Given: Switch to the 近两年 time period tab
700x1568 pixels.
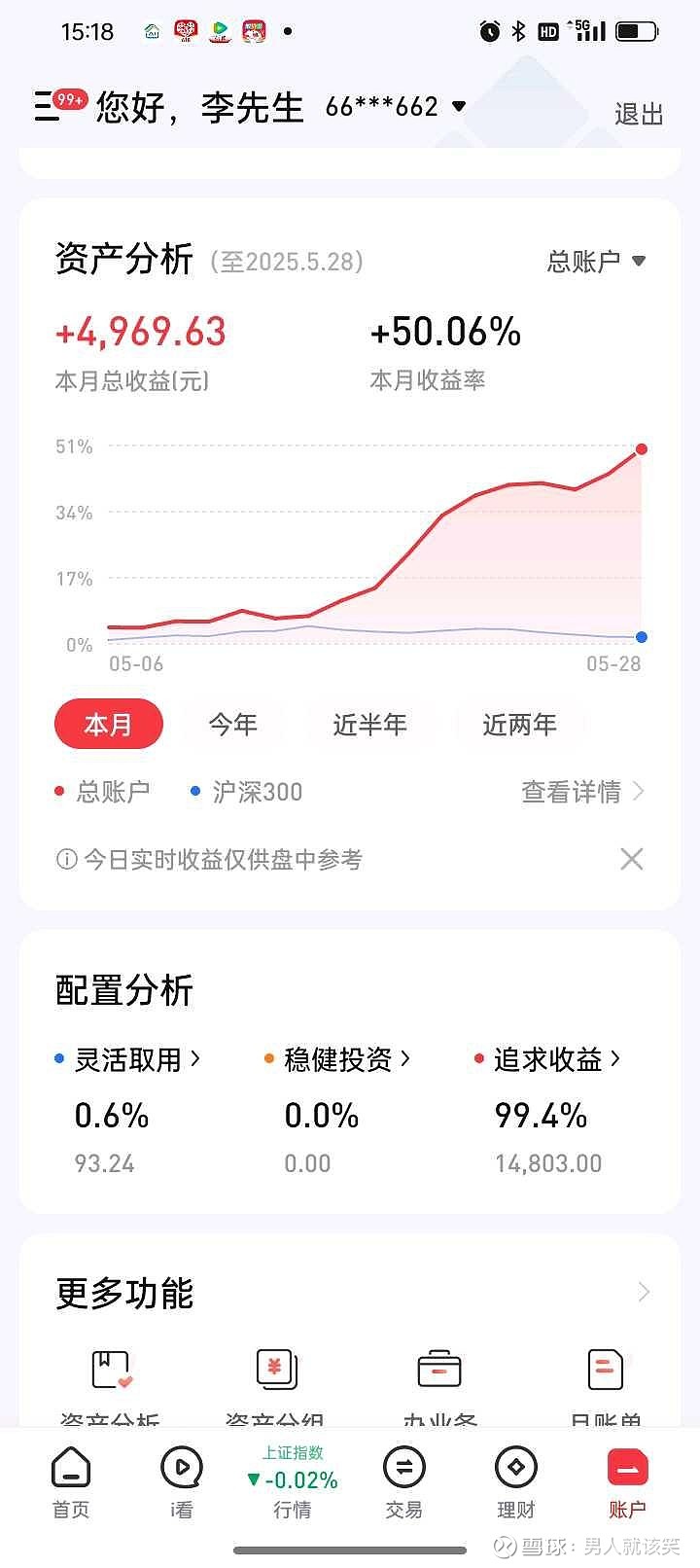Looking at the screenshot, I should (520, 724).
